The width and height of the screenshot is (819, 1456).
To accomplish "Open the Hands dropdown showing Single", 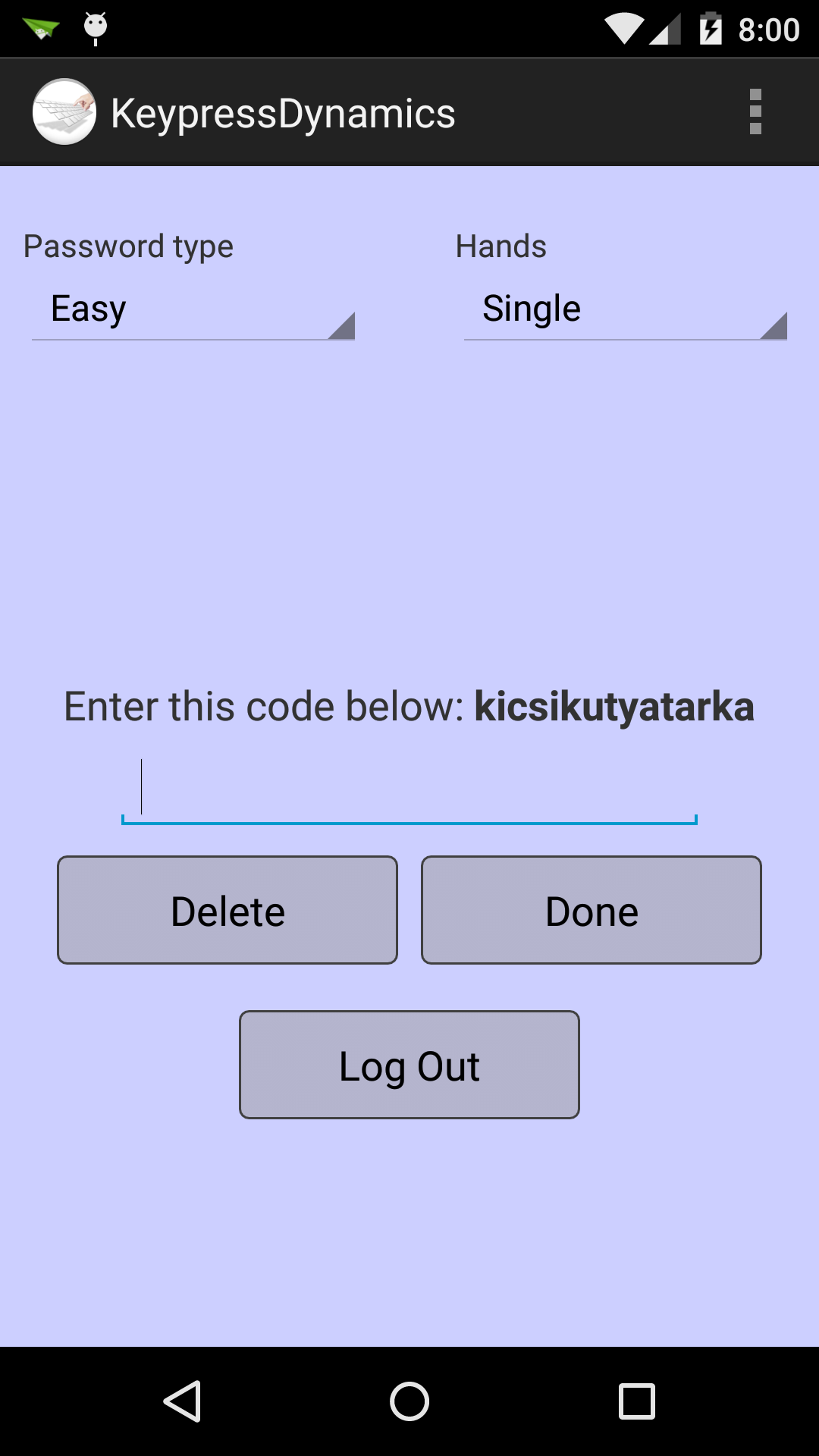I will 626,311.
